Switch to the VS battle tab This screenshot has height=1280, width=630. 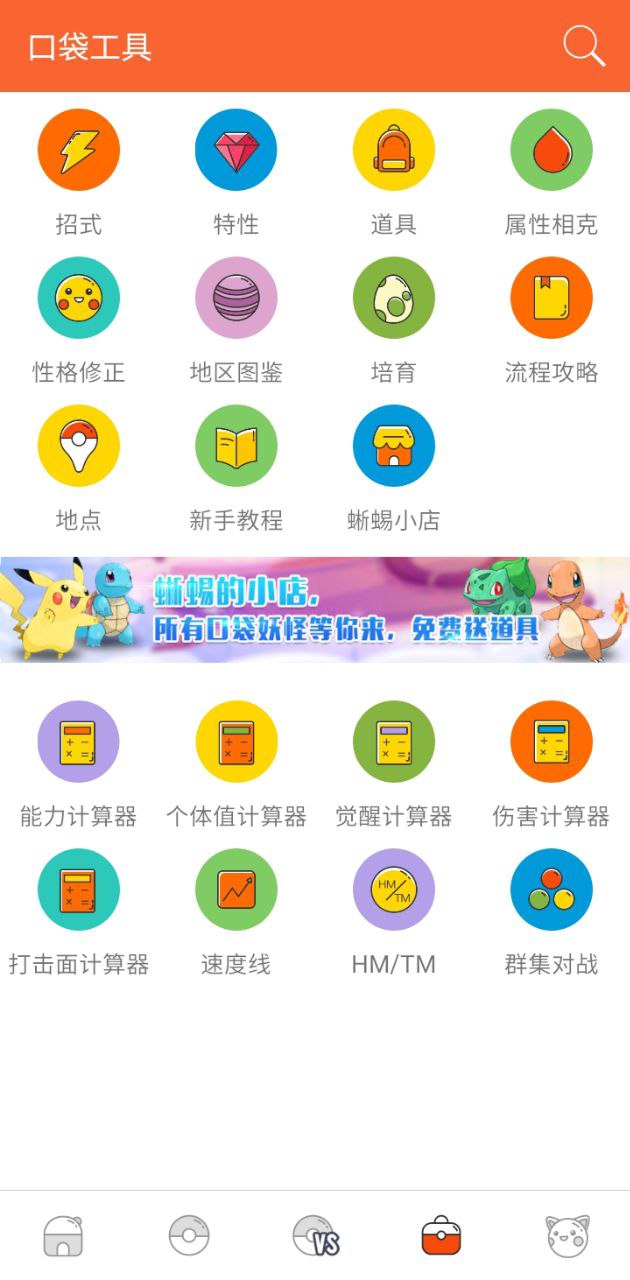(x=315, y=1237)
